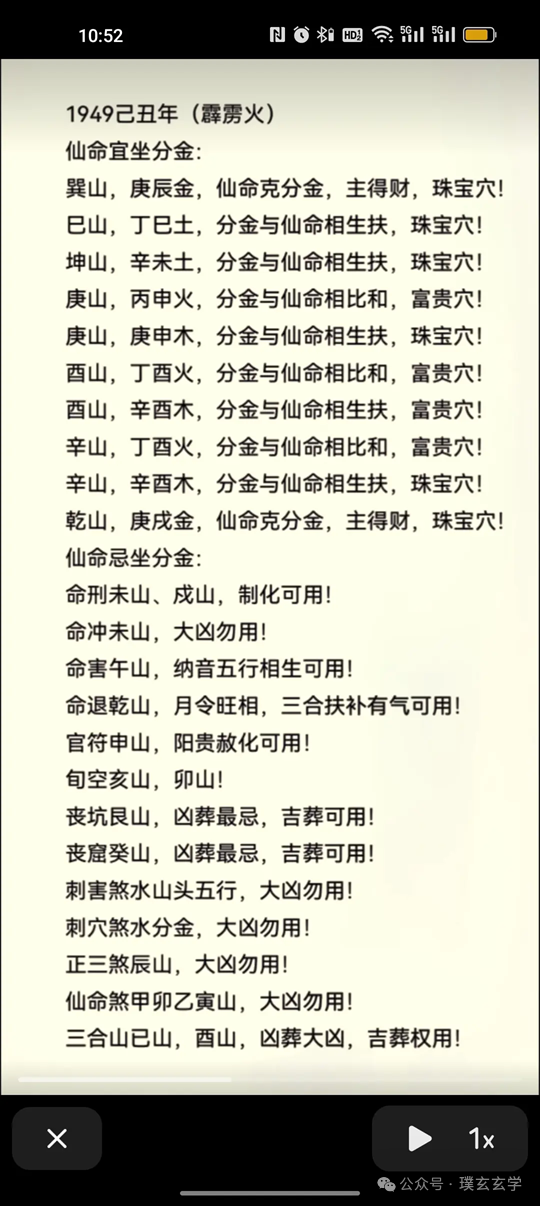Viewport: 540px width, 1206px height.
Task: Play the paused video
Action: [x=420, y=1138]
